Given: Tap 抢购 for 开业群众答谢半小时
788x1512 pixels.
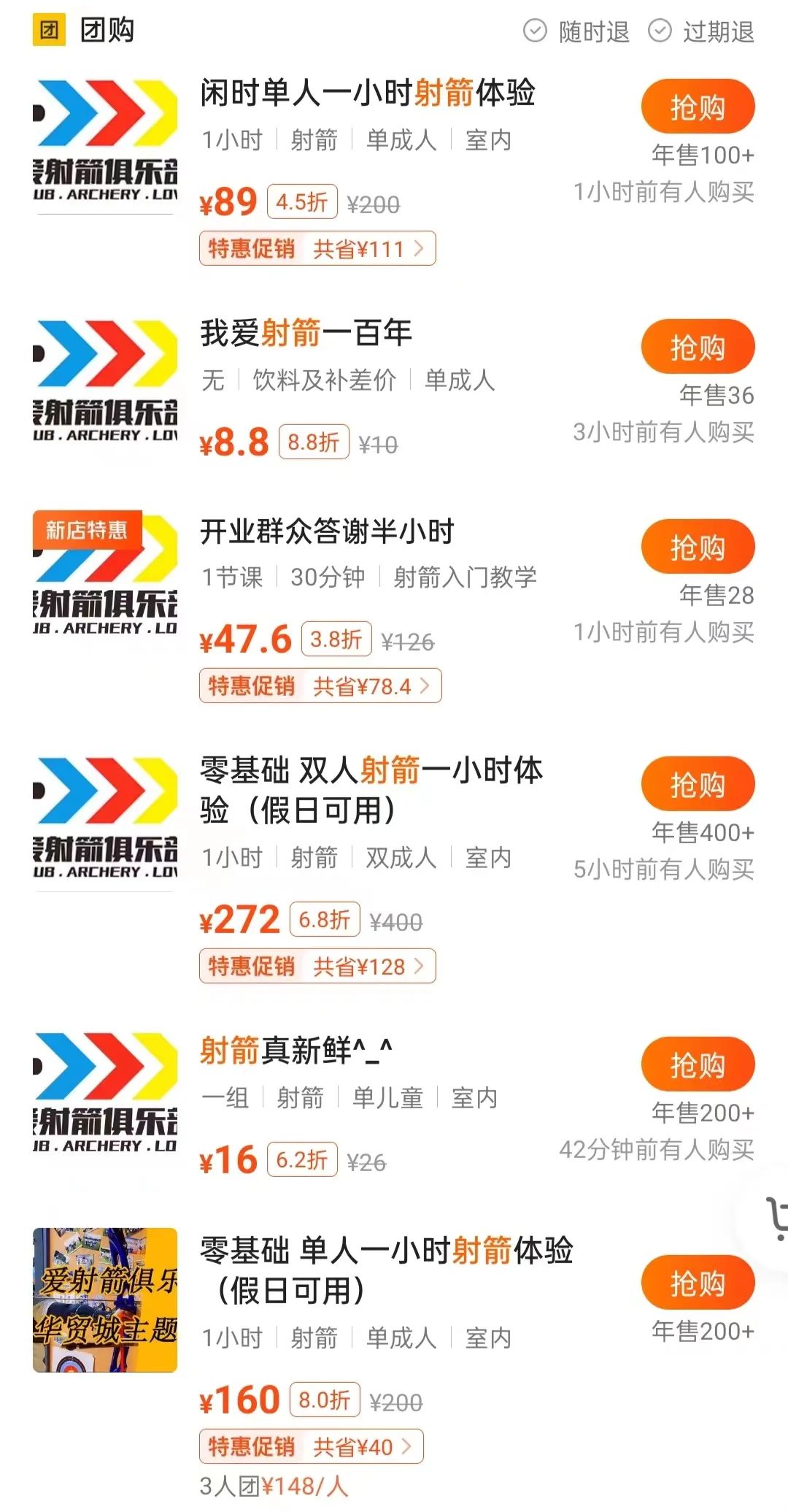Looking at the screenshot, I should (x=698, y=547).
